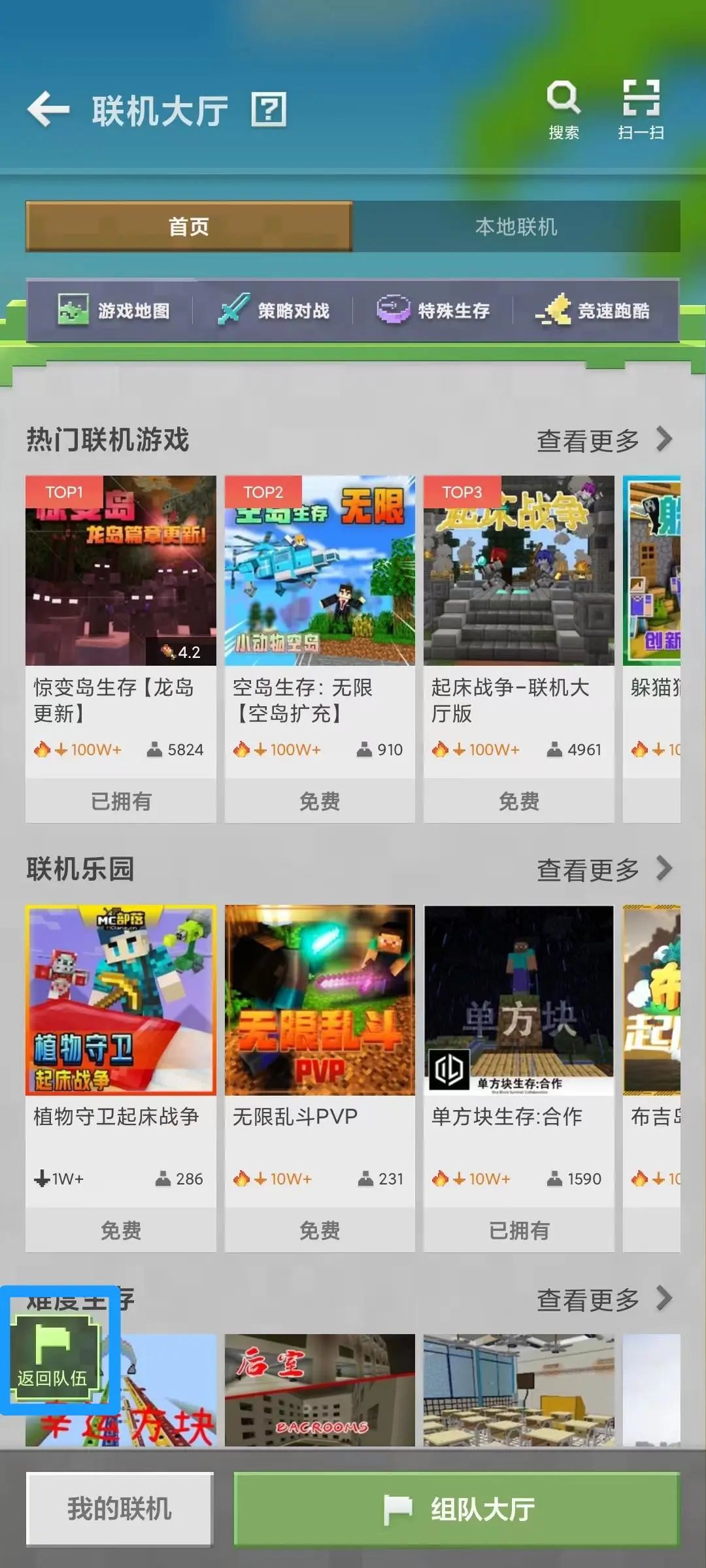View more 联机乐园 via 查看更多
Screen dimensions: 706x1568
click(603, 870)
